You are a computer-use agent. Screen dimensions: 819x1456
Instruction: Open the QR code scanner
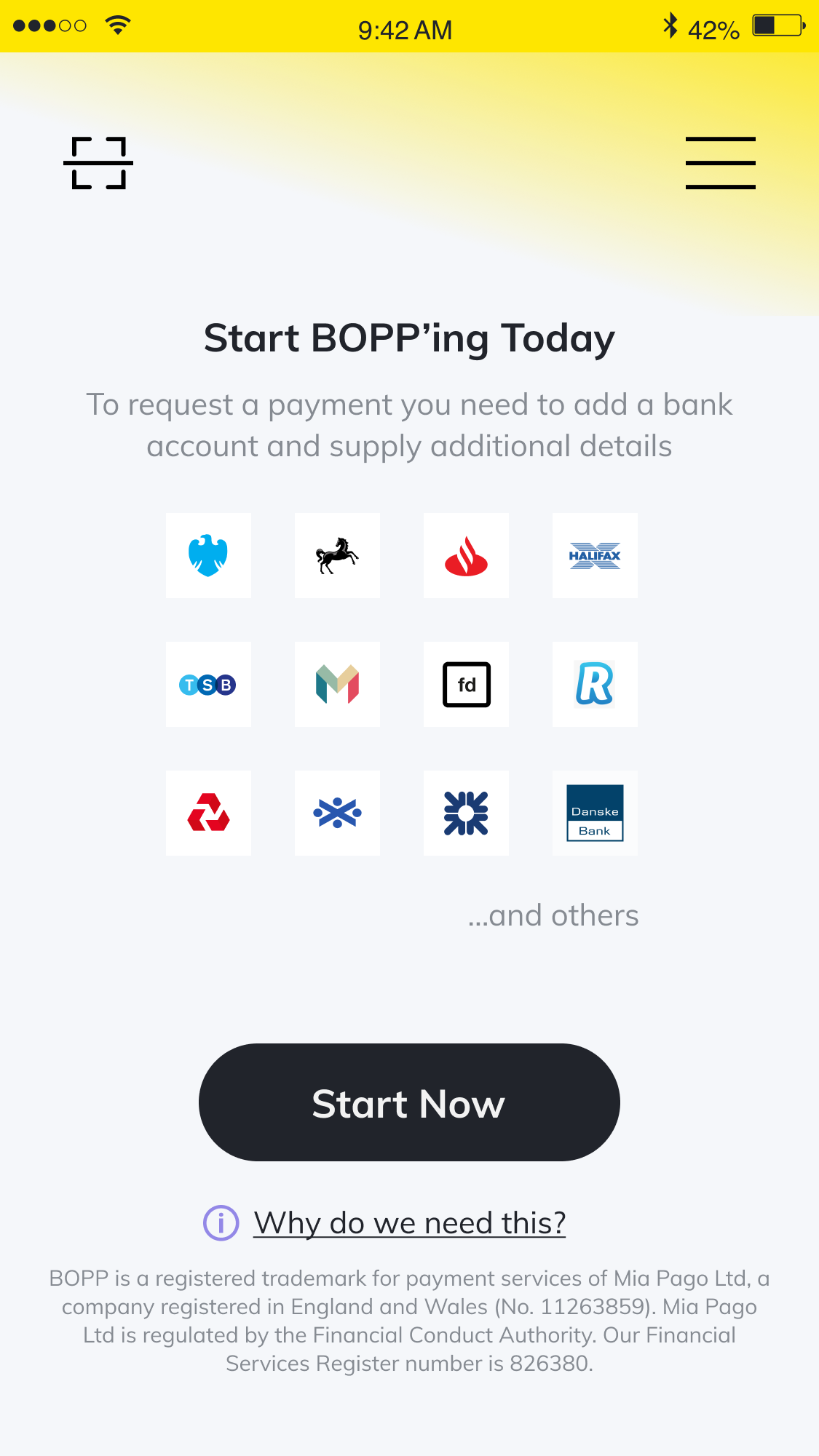point(98,163)
